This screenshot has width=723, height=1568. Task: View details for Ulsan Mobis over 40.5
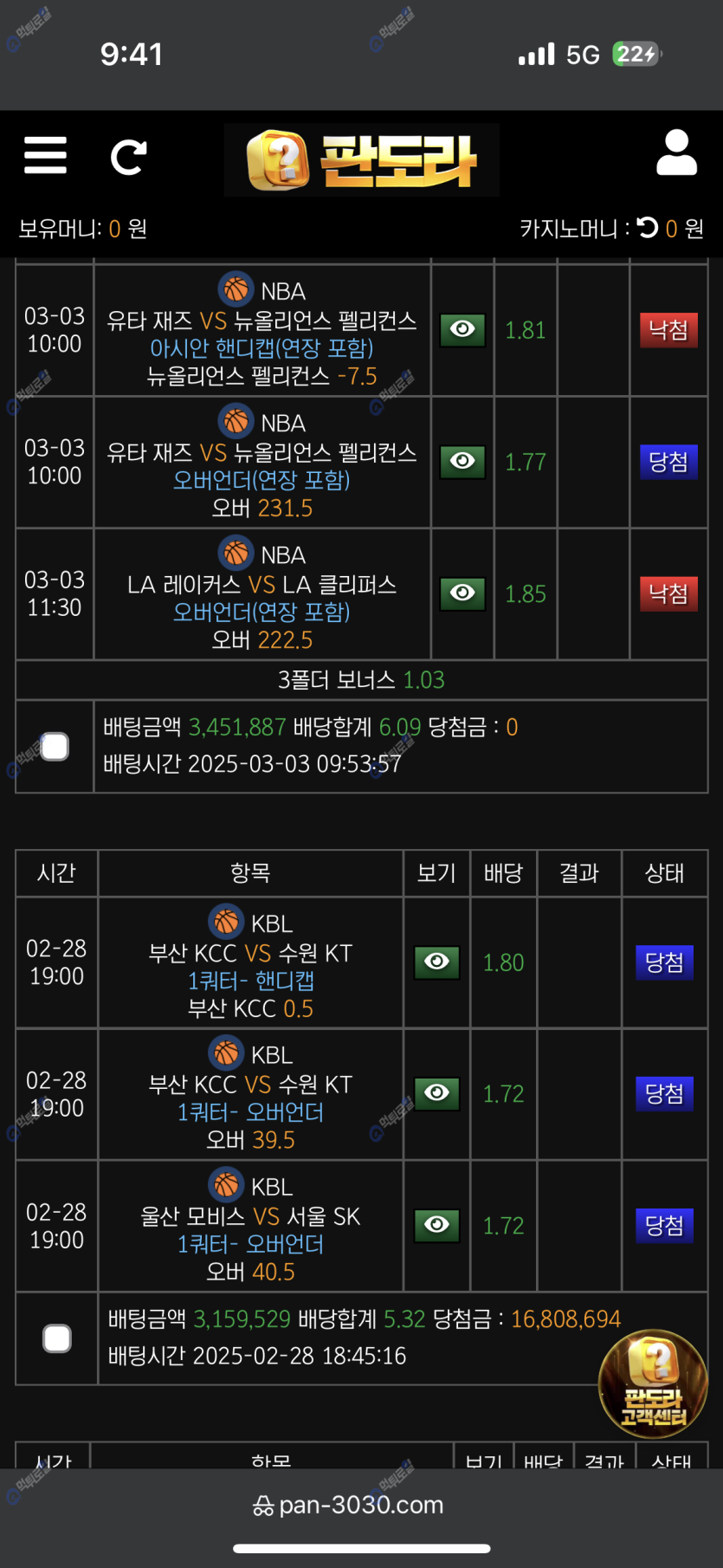tap(436, 1225)
